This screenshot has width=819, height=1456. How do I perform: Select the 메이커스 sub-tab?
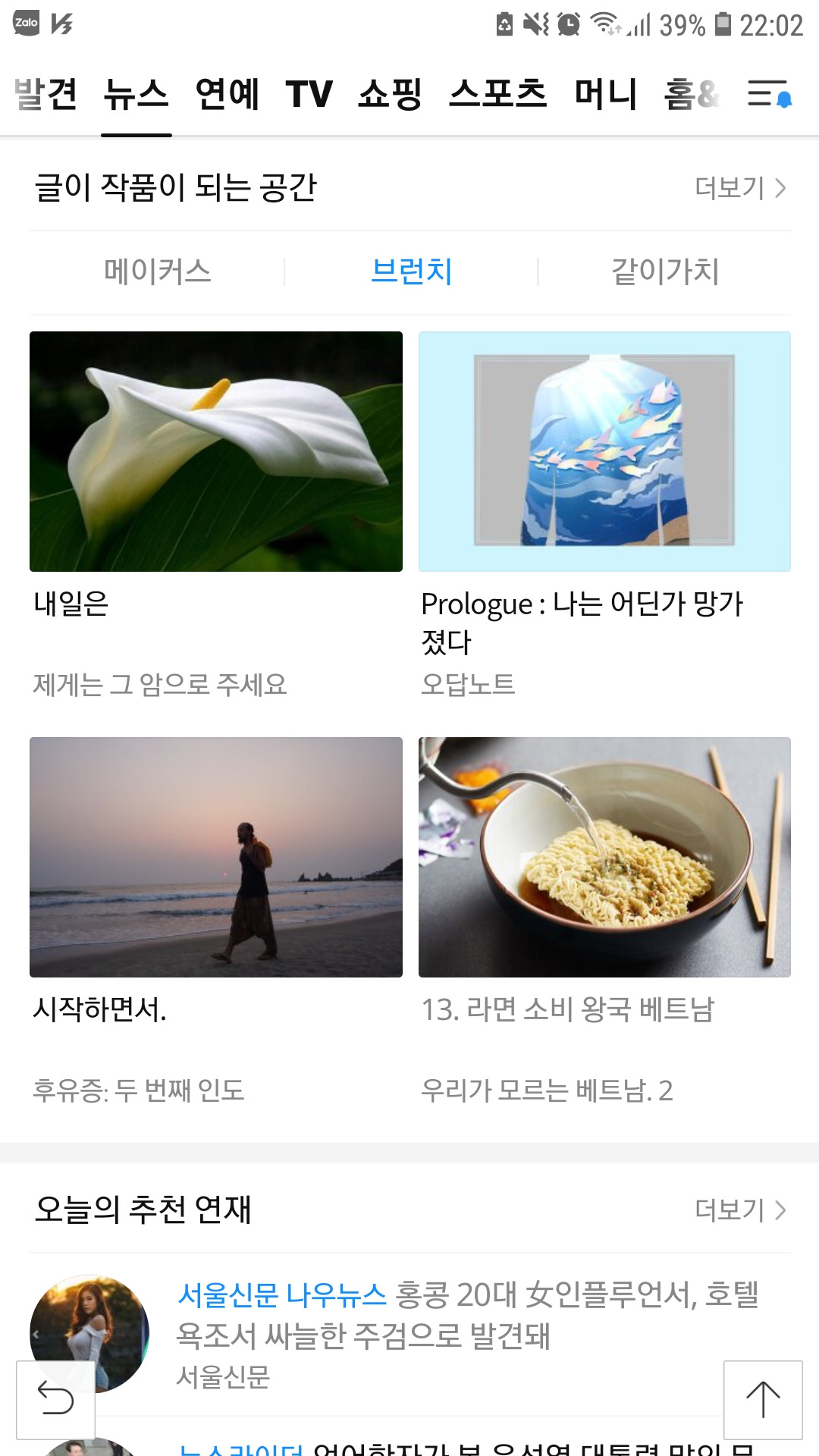tap(159, 271)
